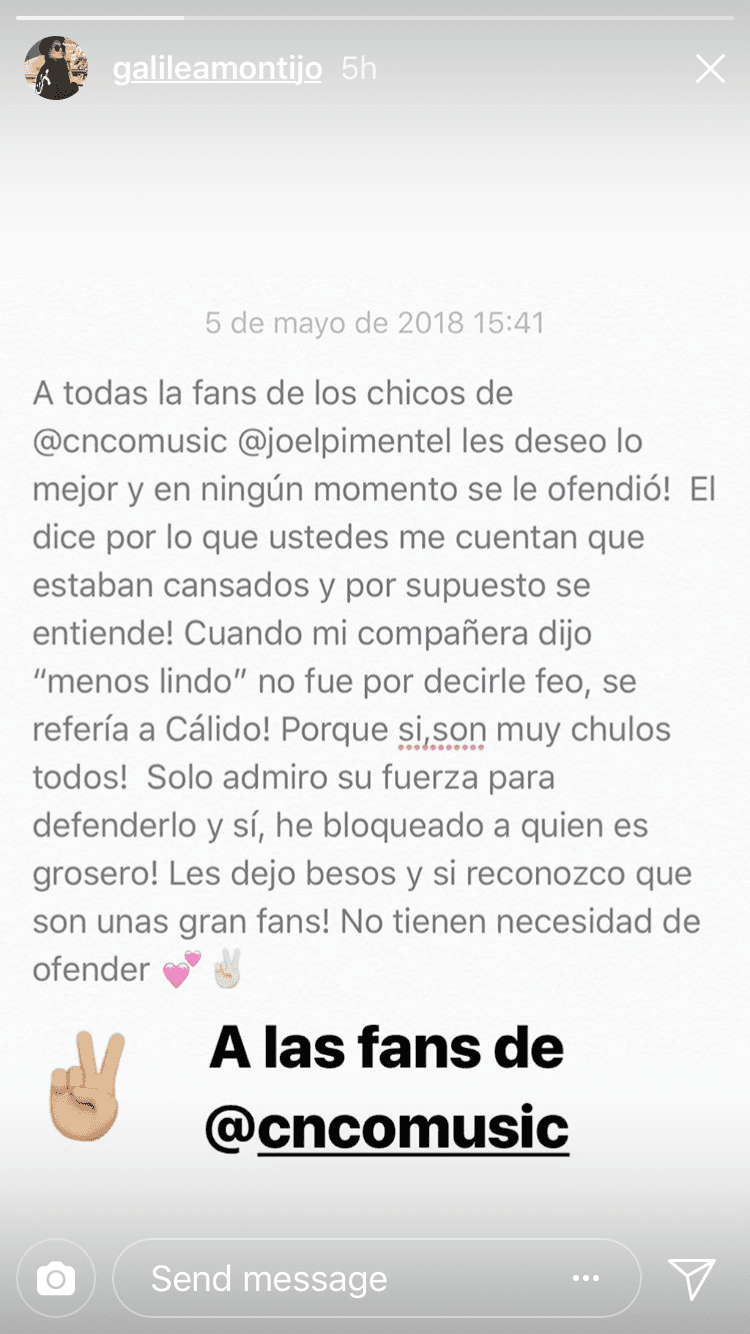Close the story viewer
750x1334 pixels.
[x=710, y=69]
